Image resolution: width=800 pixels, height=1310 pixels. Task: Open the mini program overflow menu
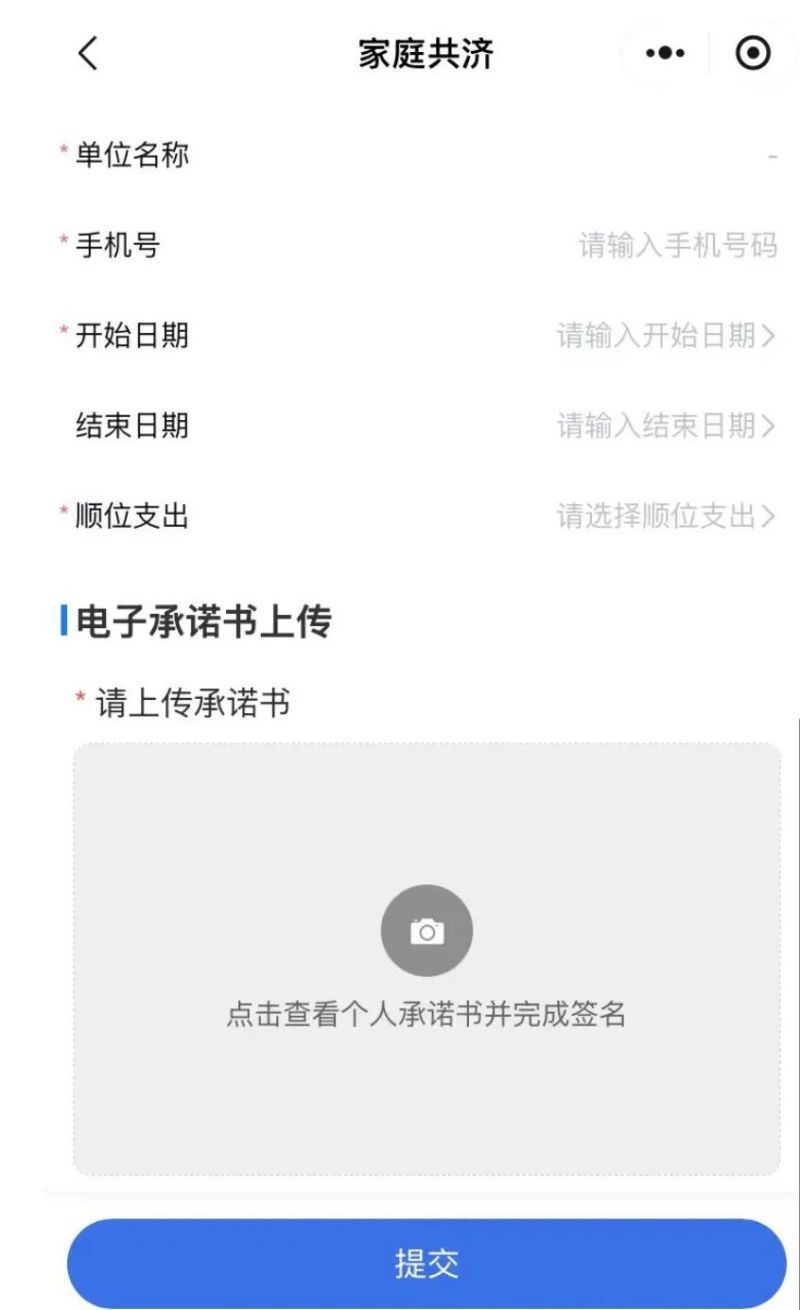pyautogui.click(x=665, y=54)
